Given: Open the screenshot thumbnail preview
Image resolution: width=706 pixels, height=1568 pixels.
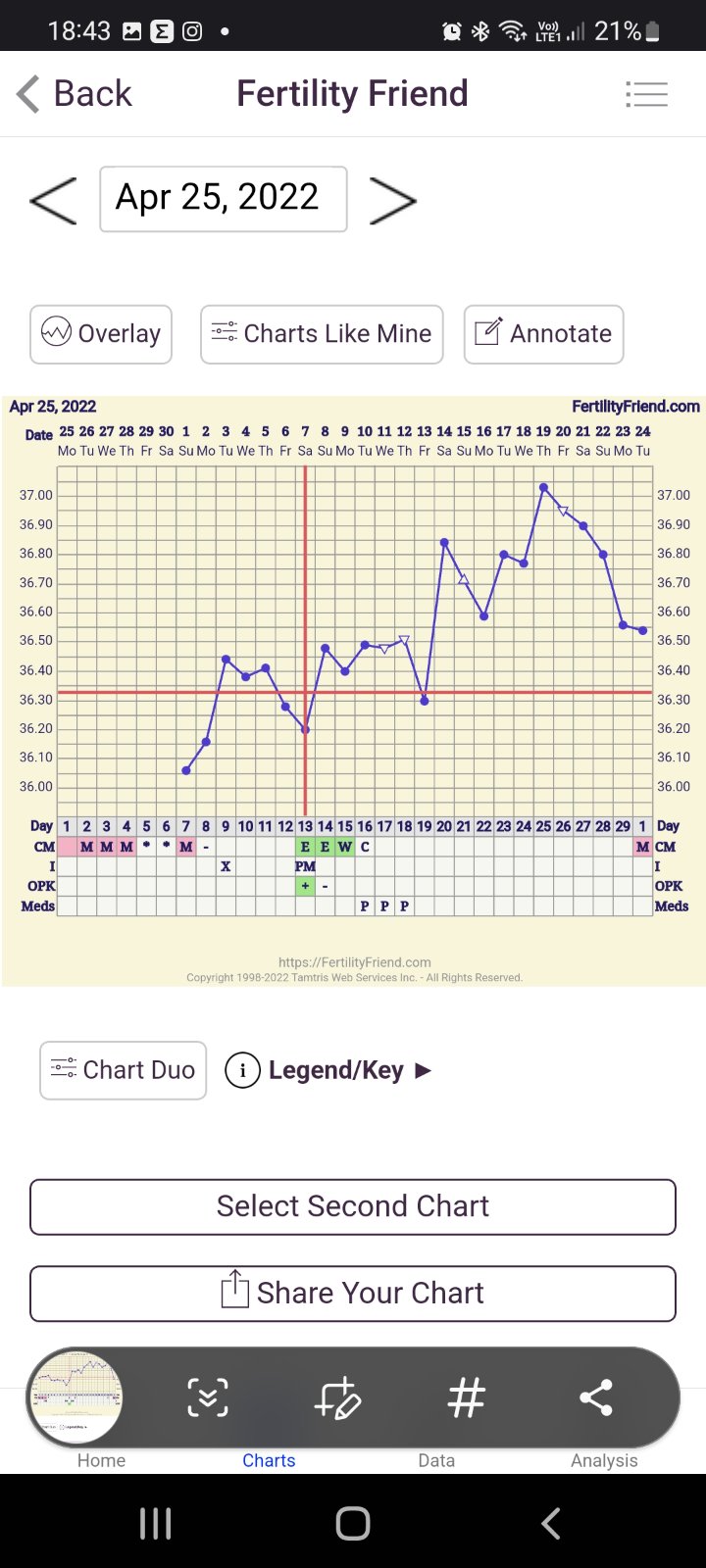Looking at the screenshot, I should tap(76, 1397).
